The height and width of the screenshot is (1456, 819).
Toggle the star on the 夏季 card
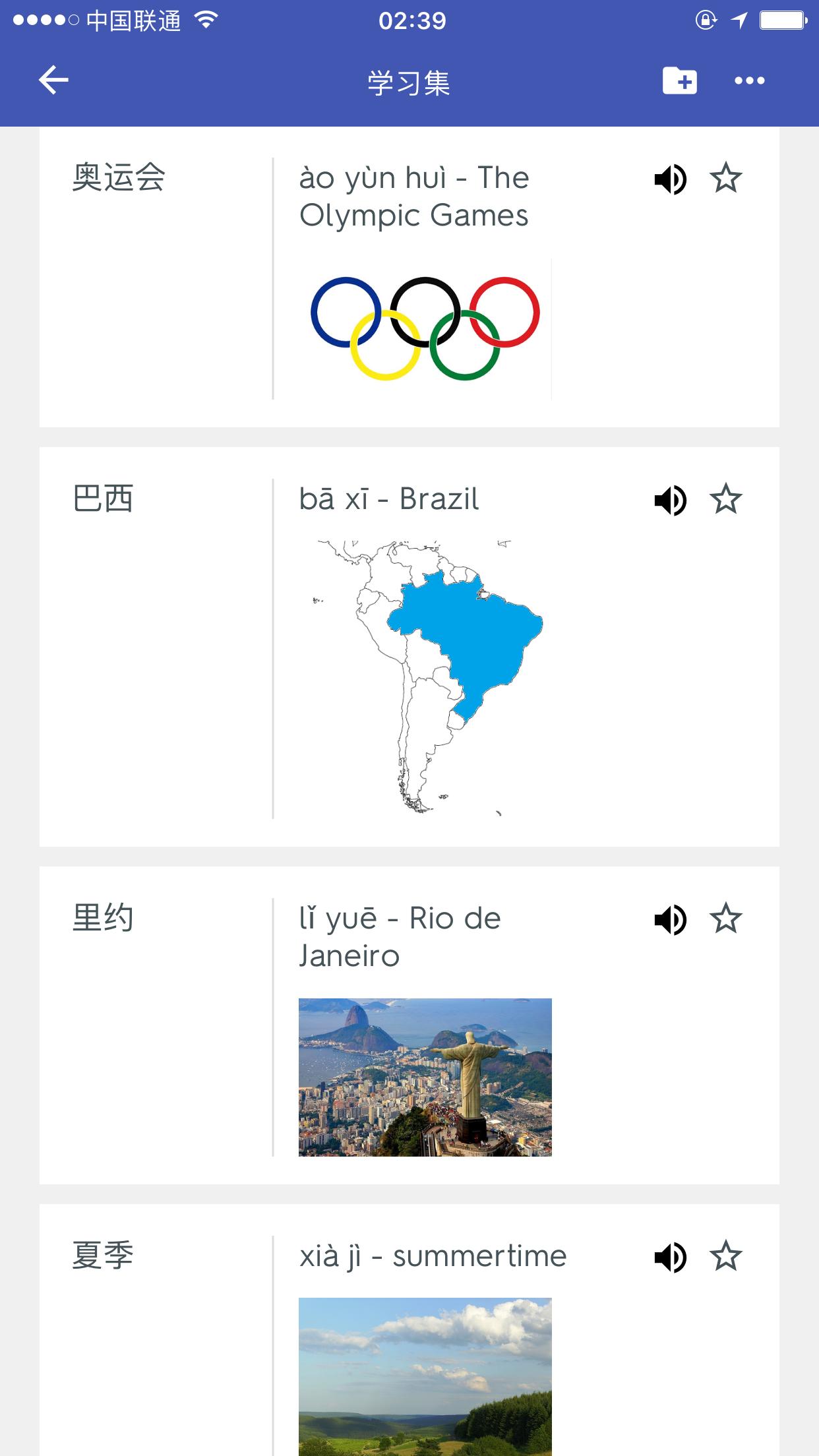(x=727, y=1255)
